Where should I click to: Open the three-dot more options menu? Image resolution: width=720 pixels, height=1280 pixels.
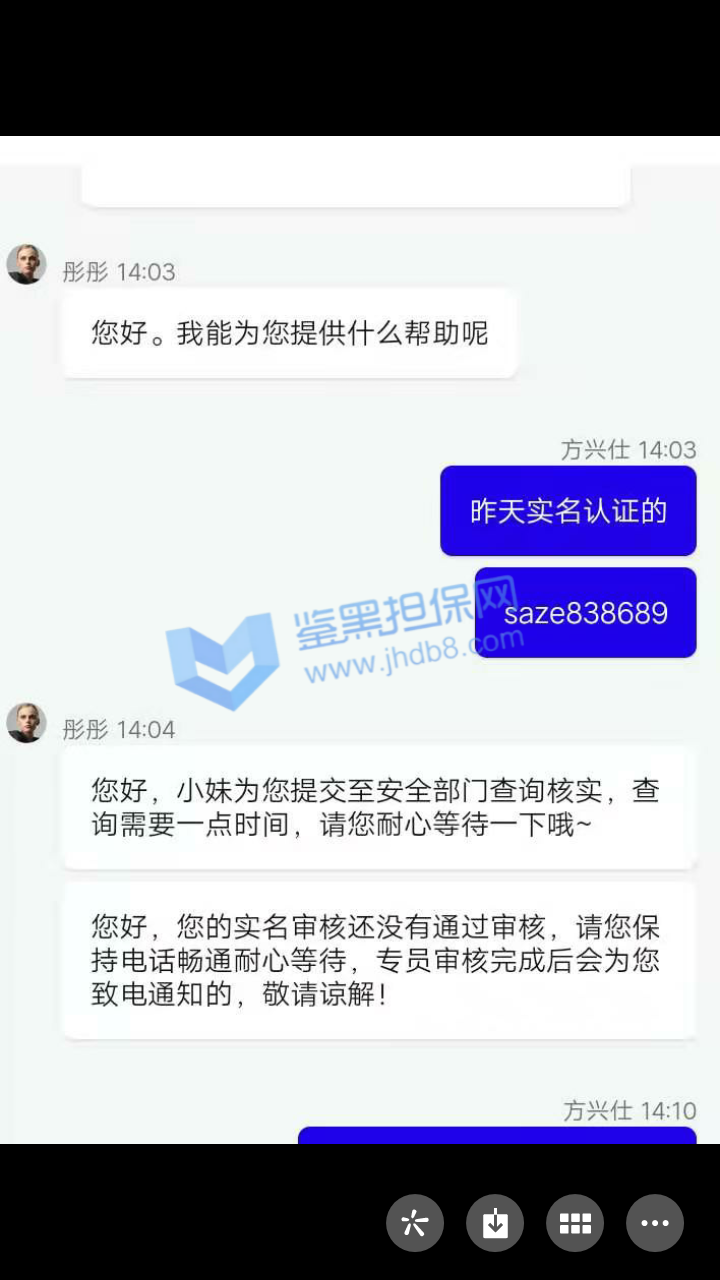pyautogui.click(x=655, y=1222)
